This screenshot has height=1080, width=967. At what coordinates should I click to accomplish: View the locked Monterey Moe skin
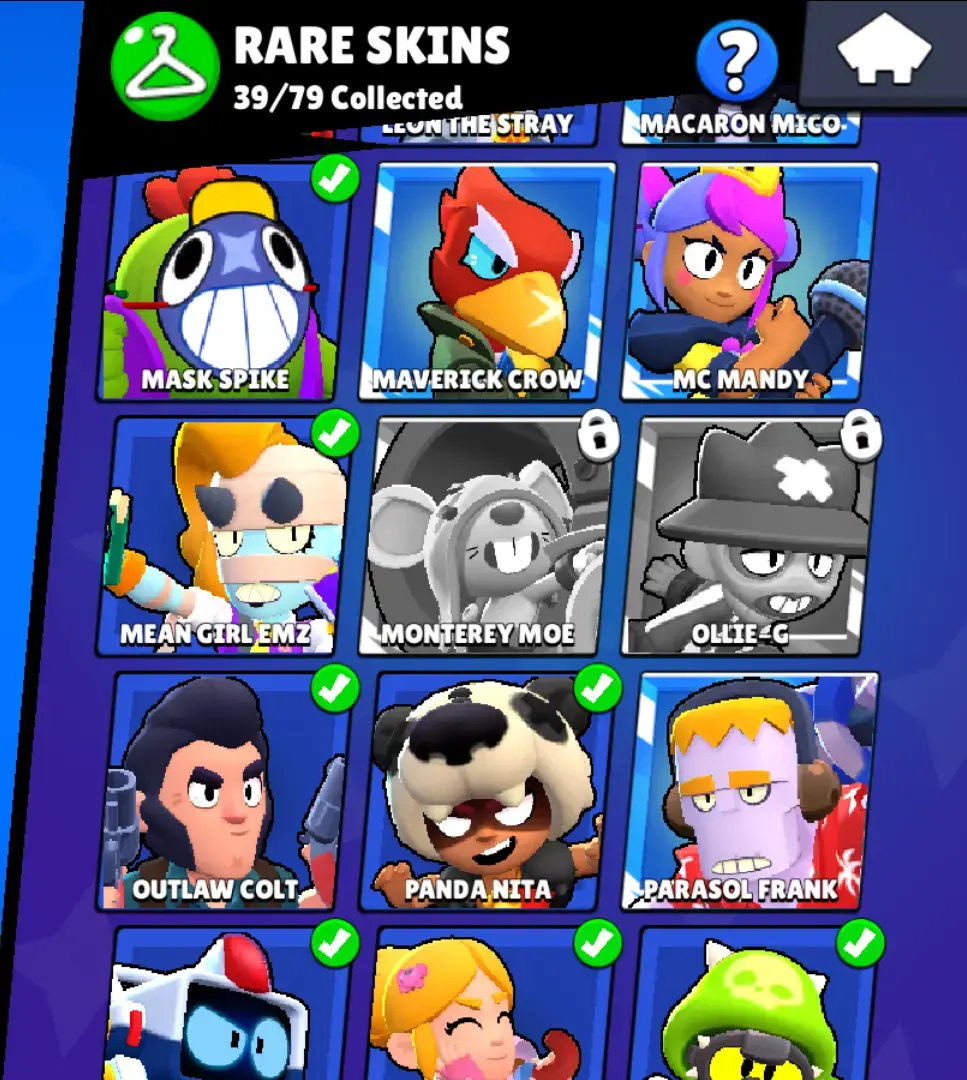click(488, 538)
